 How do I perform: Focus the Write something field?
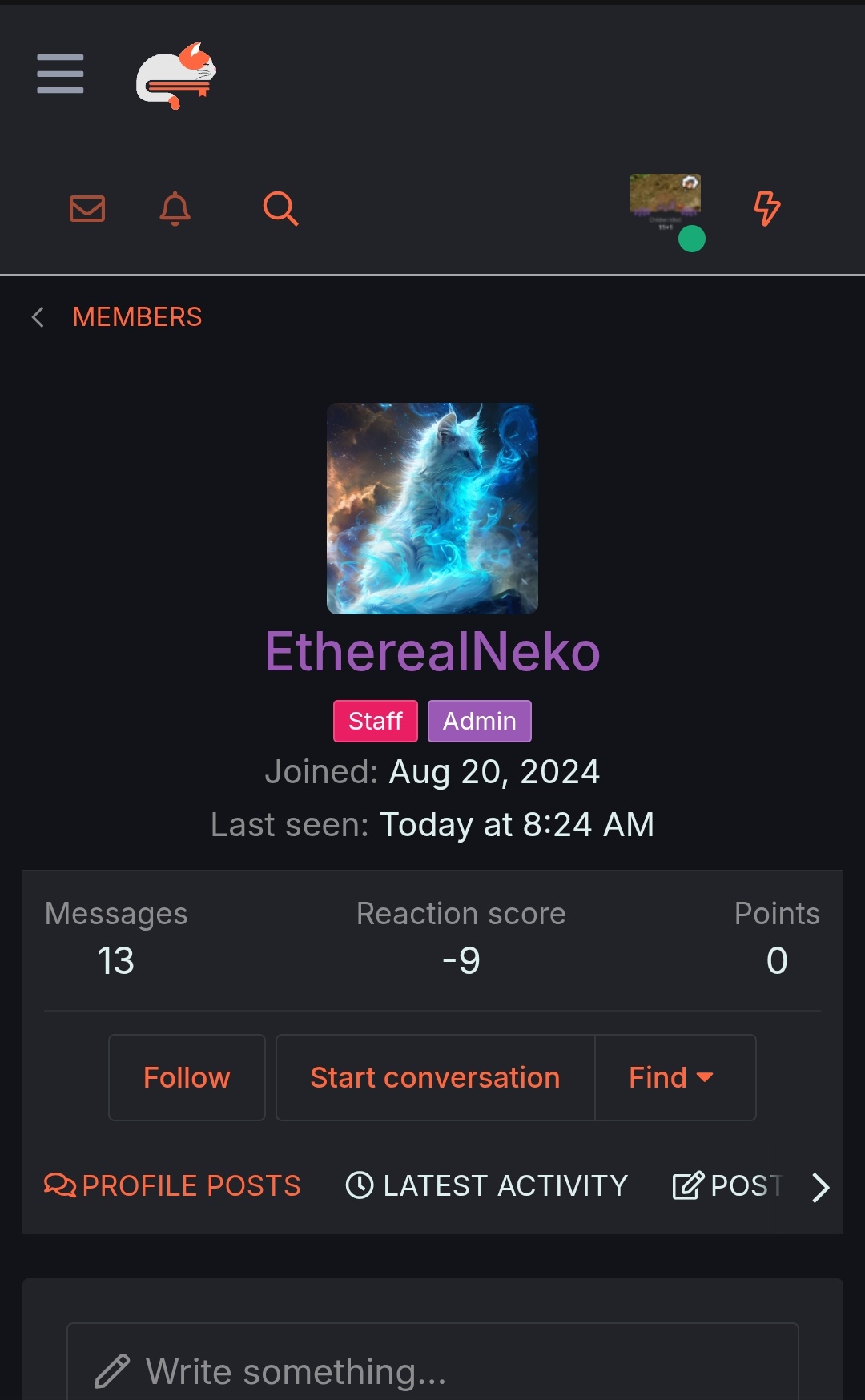tap(432, 1370)
